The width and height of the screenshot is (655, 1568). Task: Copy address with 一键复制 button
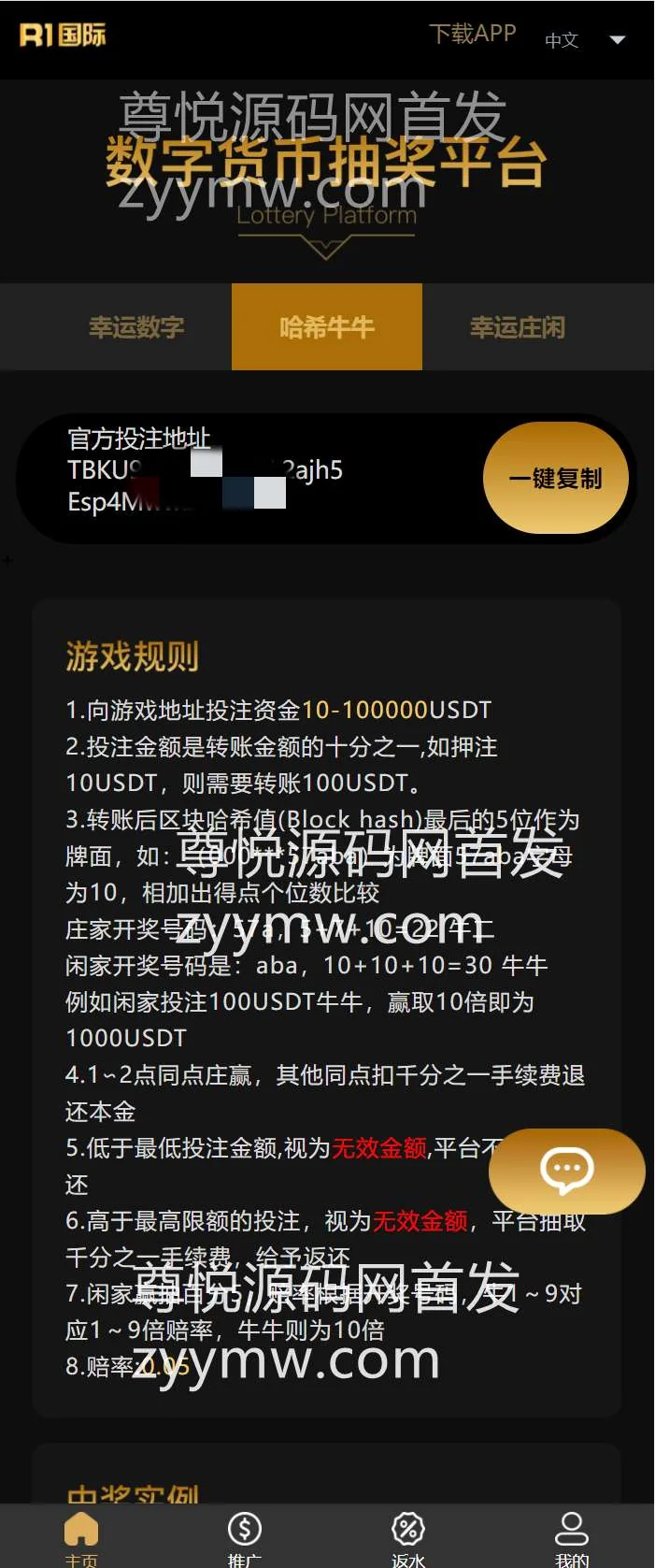(x=555, y=478)
